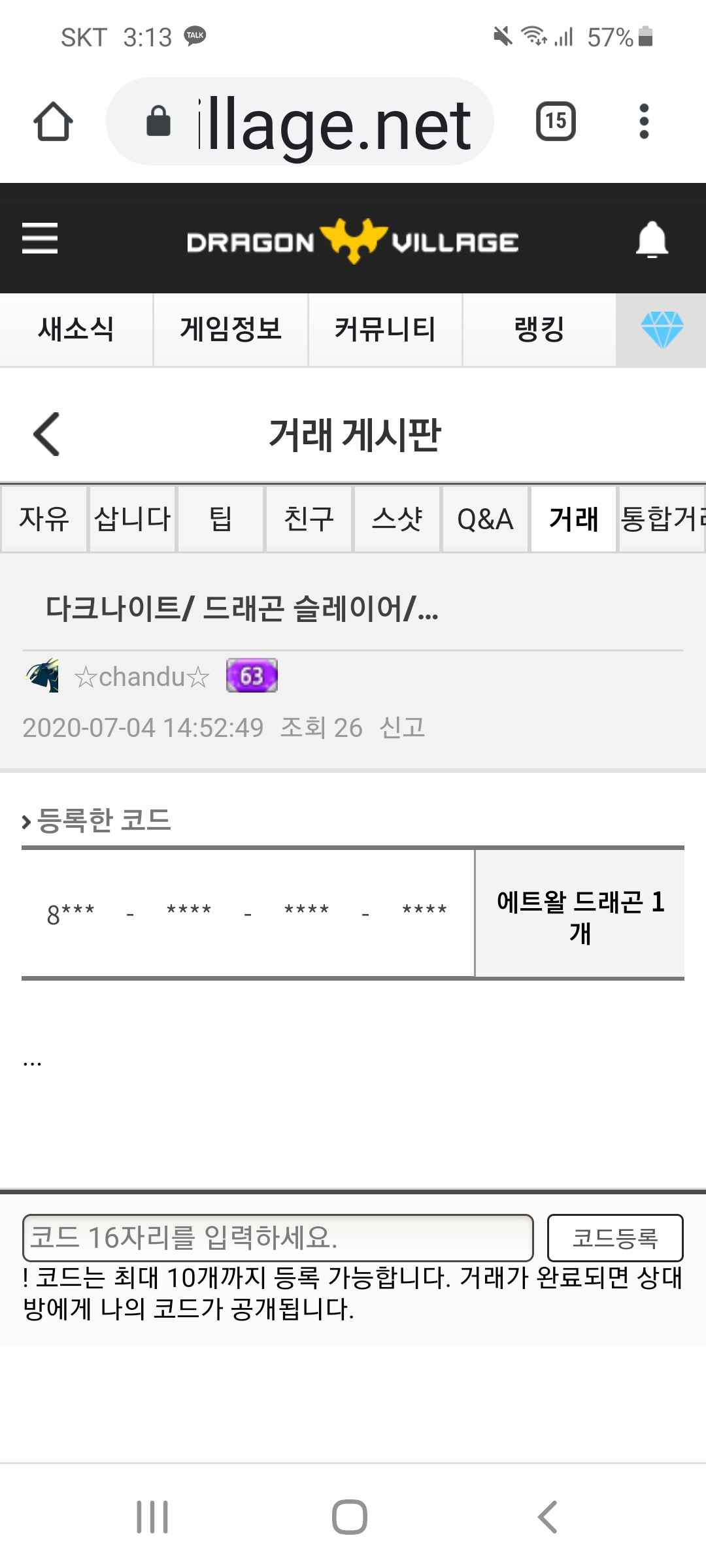Switch to the 팁 board tab
The width and height of the screenshot is (706, 1568).
tap(220, 519)
